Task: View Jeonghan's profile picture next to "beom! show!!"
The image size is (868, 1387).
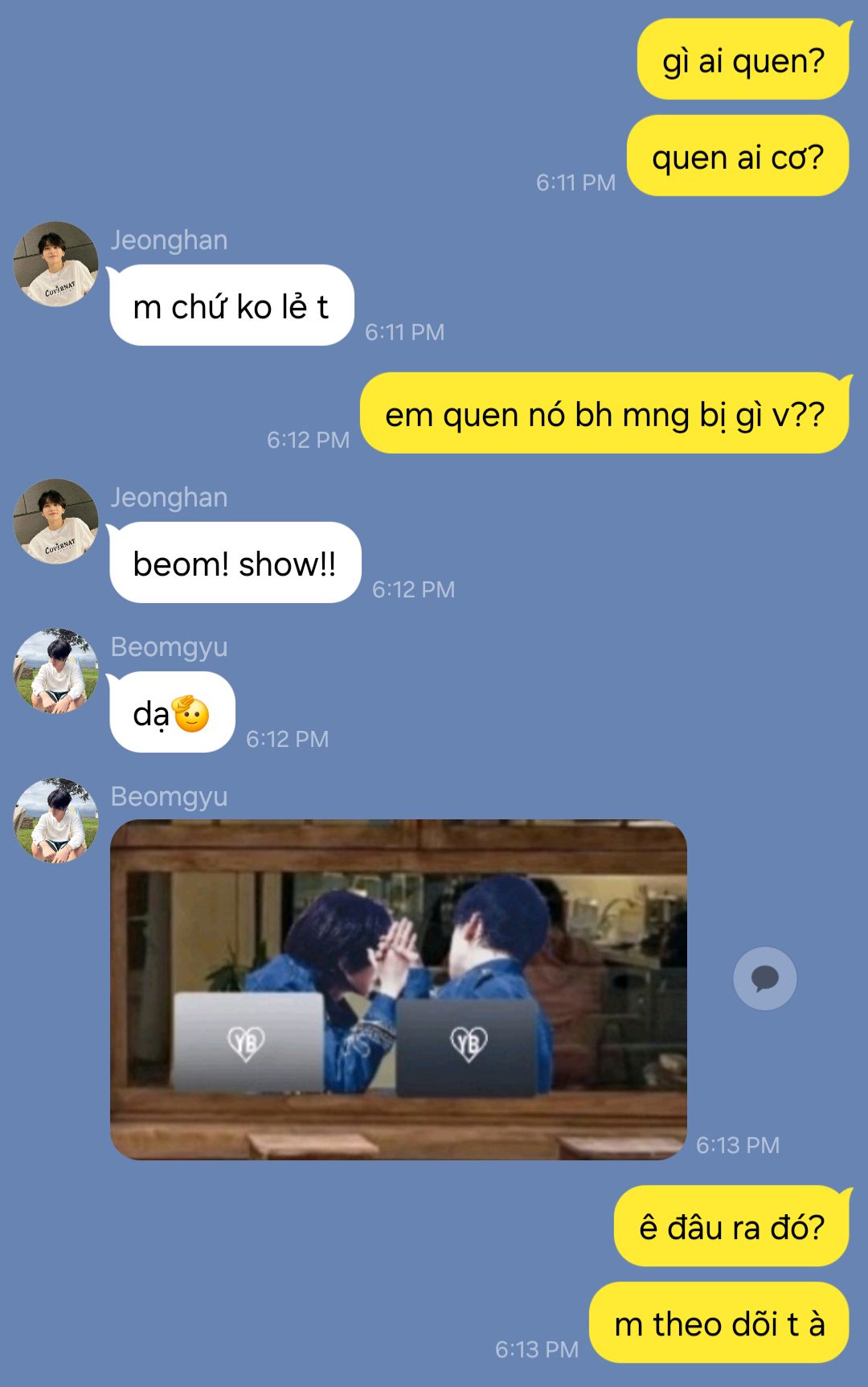Action: click(x=55, y=521)
